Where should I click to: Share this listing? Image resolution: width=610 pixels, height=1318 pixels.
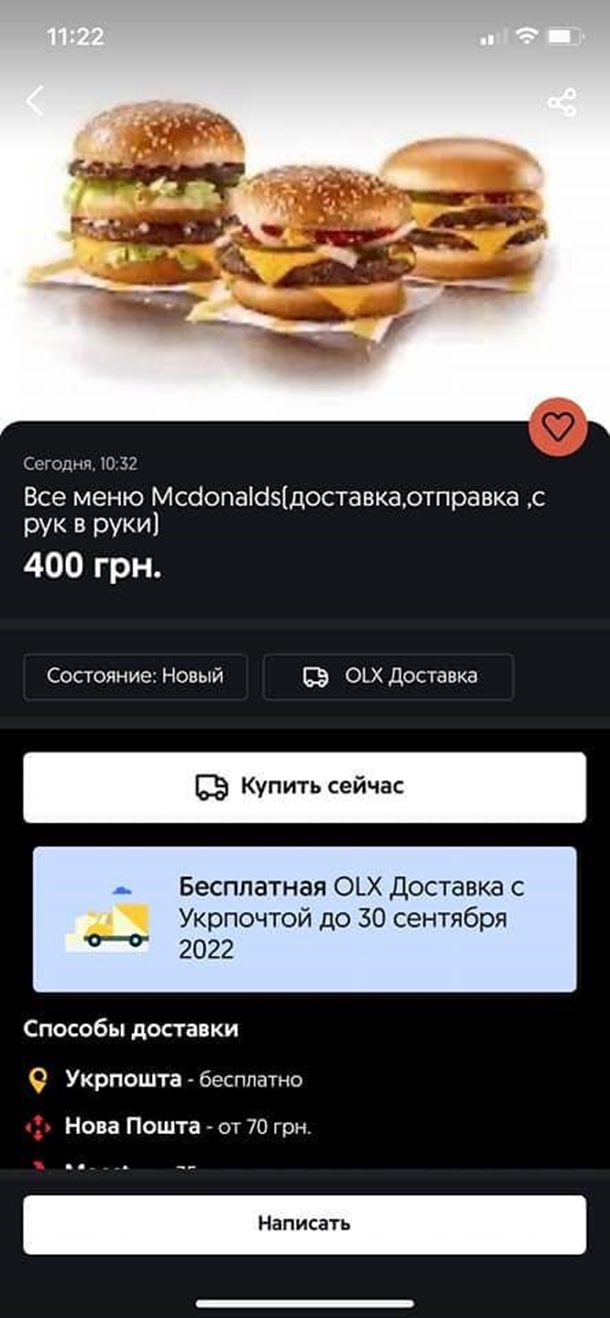[x=562, y=102]
